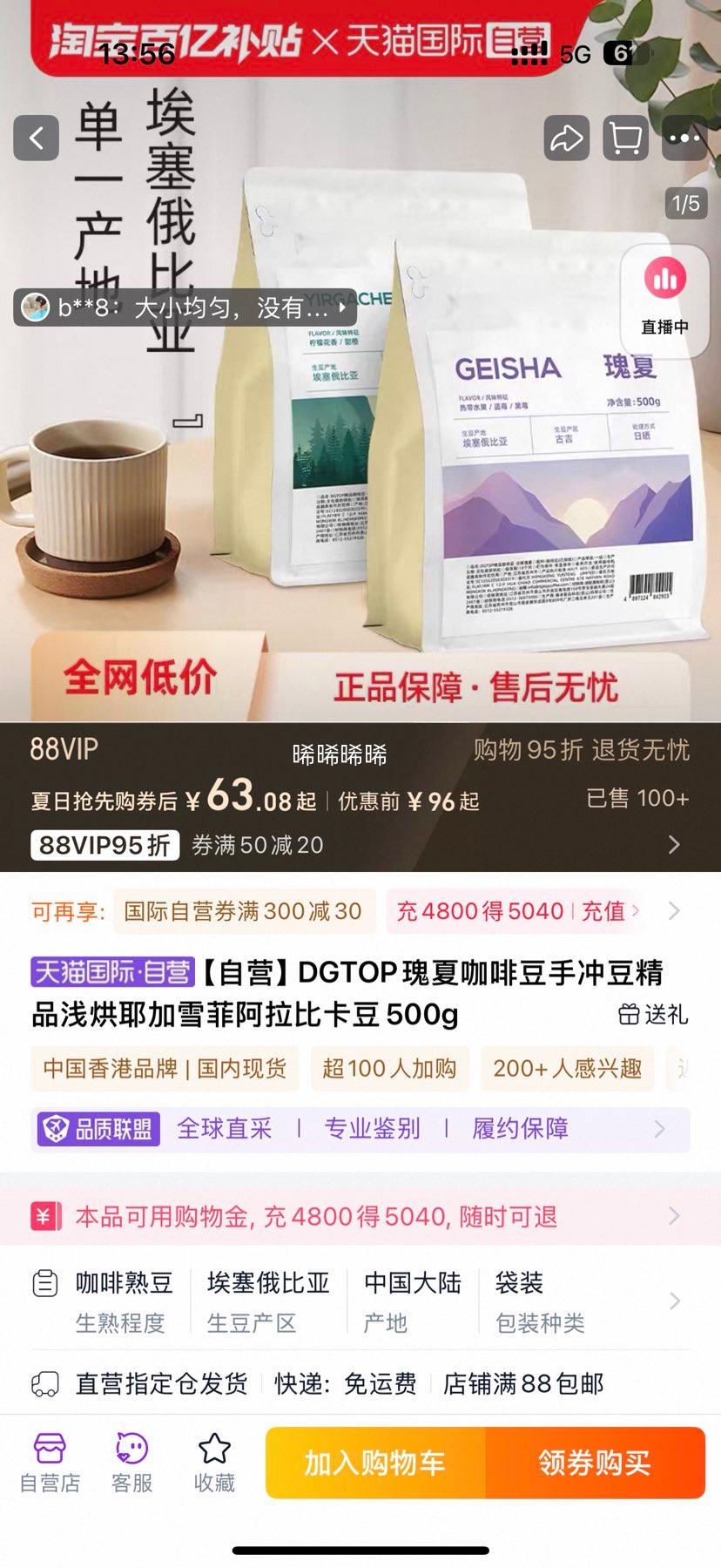Share this coffee product
Image resolution: width=721 pixels, height=1568 pixels.
click(x=567, y=138)
